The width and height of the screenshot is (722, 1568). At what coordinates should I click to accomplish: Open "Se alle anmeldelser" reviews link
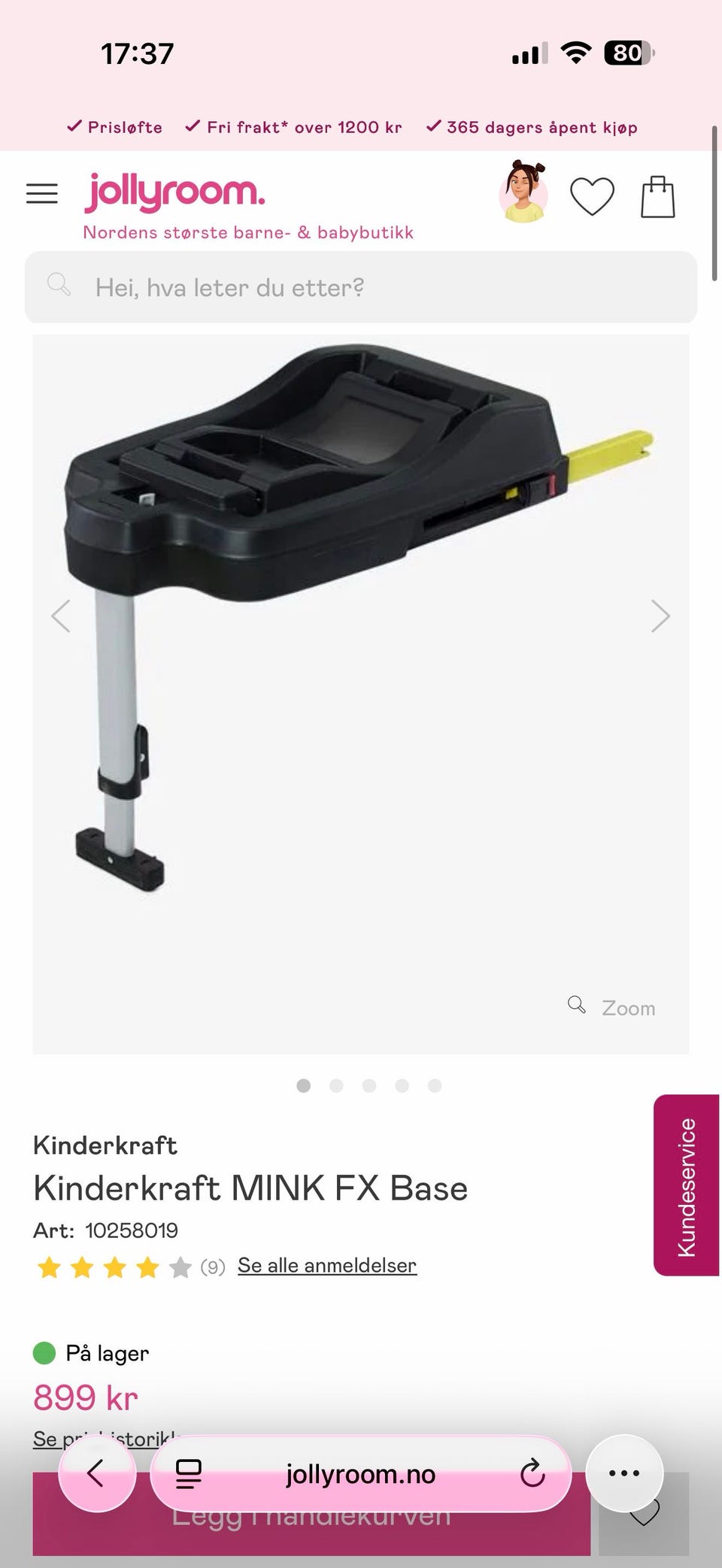coord(327,1265)
